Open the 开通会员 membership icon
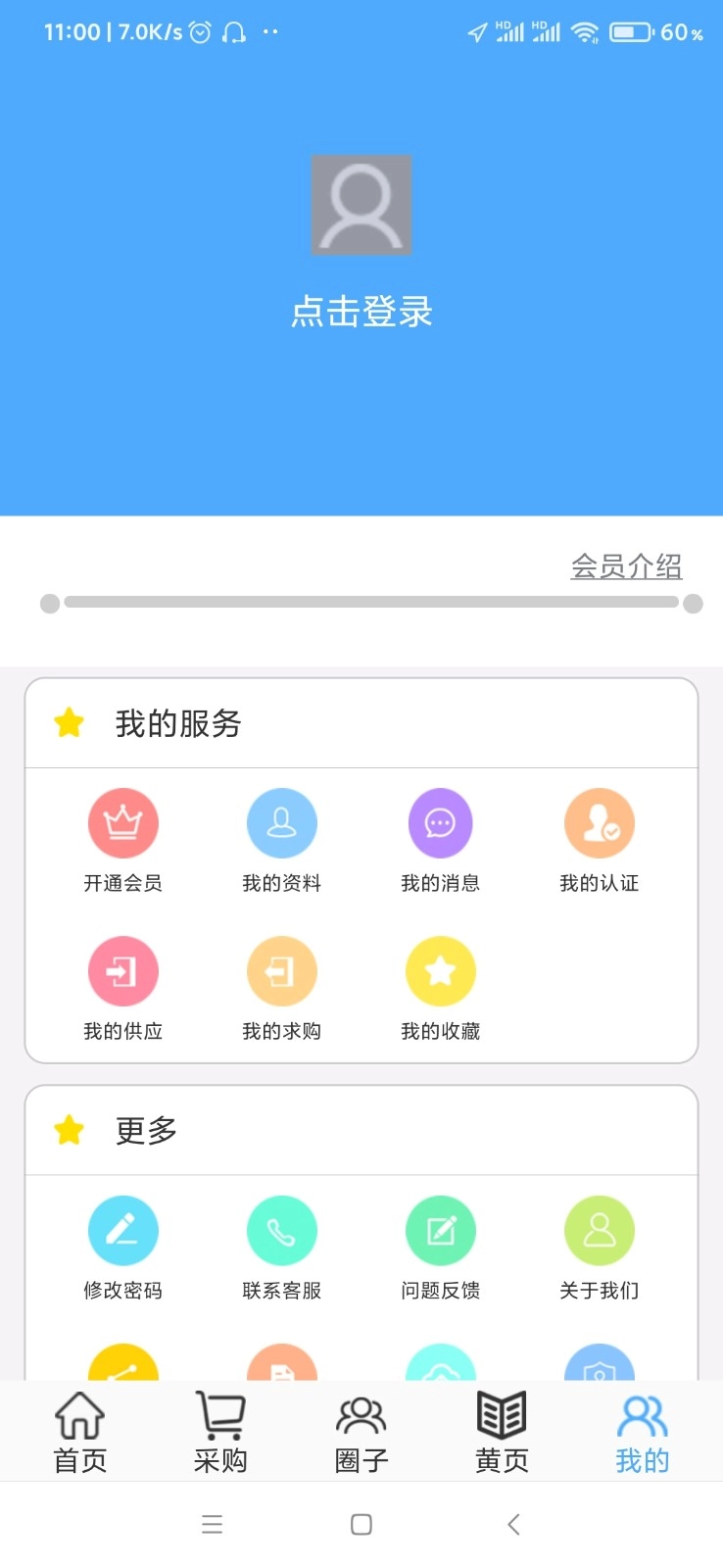The image size is (723, 1568). pos(123,822)
